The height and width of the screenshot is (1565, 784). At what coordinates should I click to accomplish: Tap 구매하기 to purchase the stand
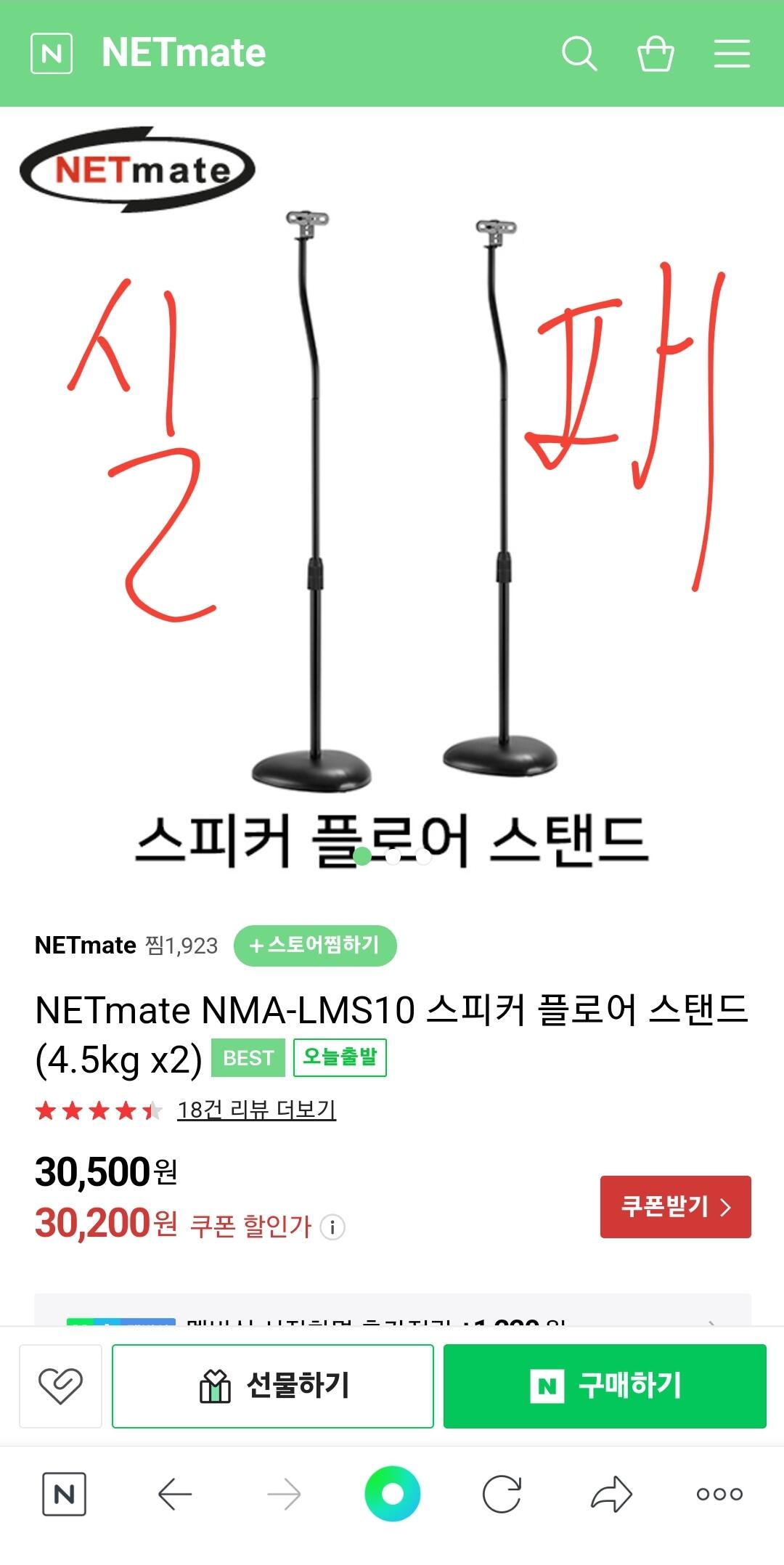tap(605, 1386)
